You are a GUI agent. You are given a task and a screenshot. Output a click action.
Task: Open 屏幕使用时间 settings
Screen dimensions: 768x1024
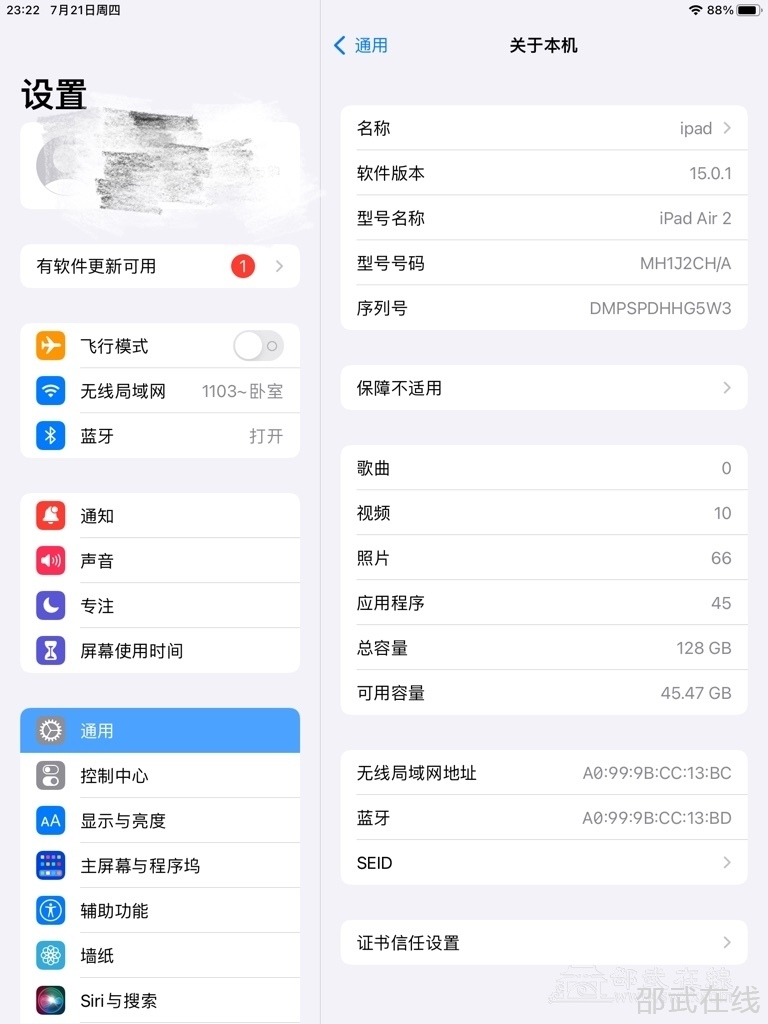coord(160,651)
